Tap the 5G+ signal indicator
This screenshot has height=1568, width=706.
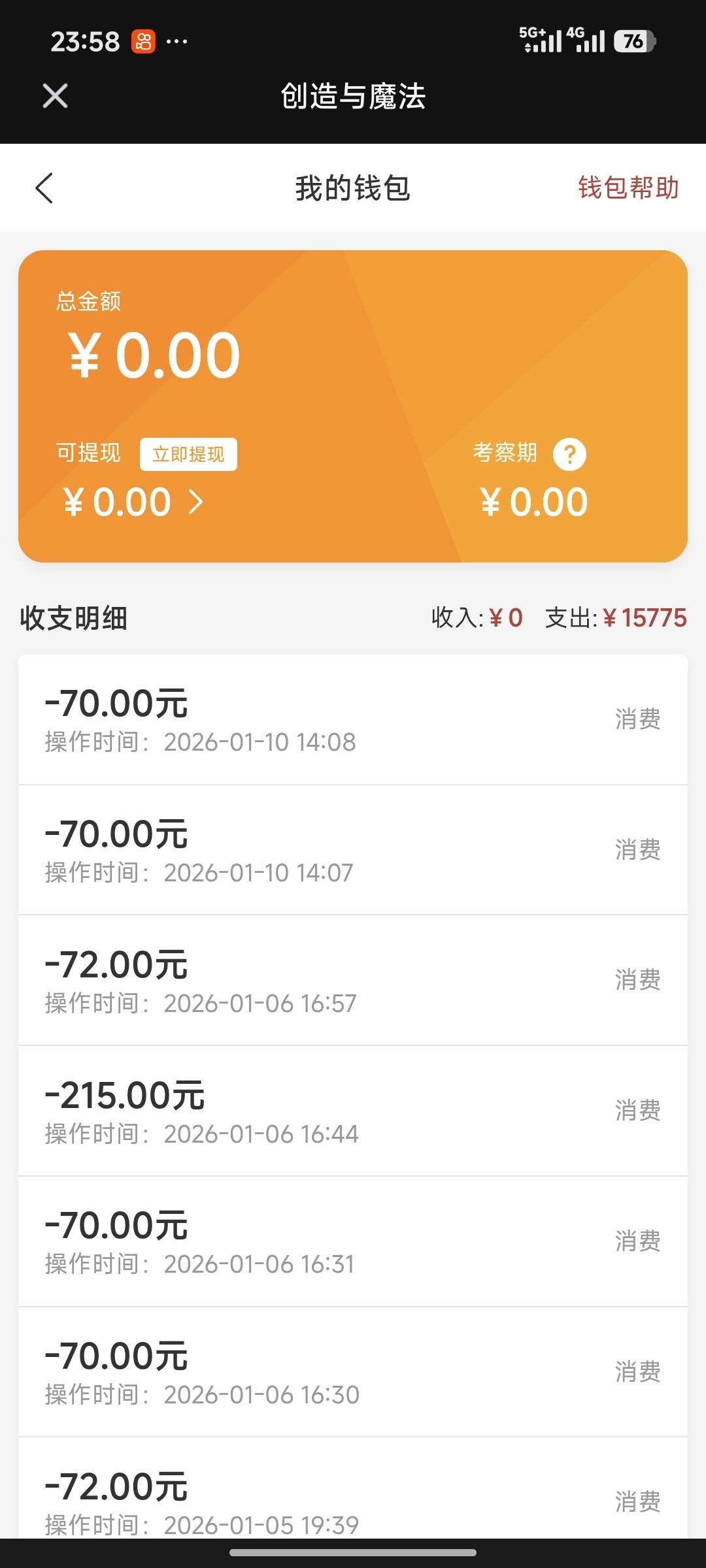[543, 41]
